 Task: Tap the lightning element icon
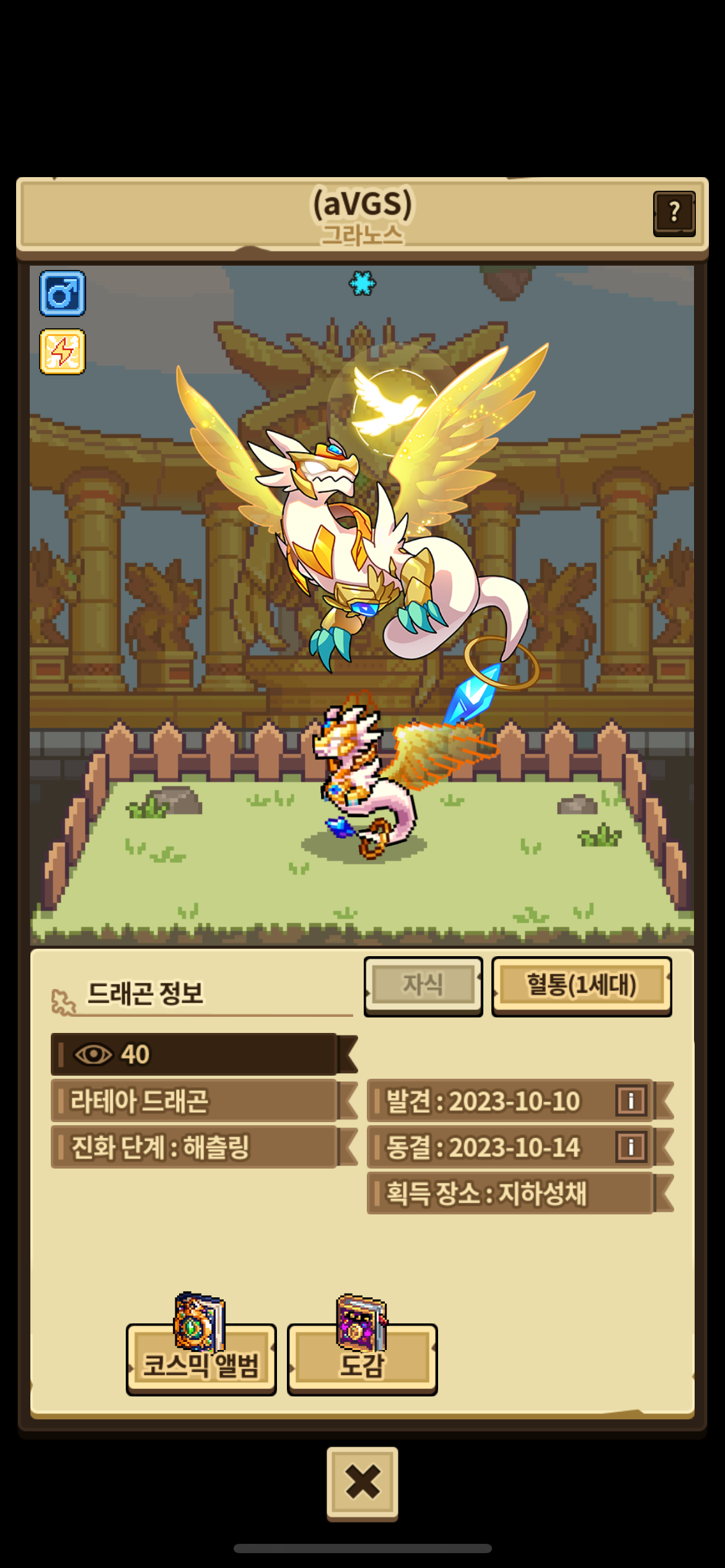(x=63, y=352)
